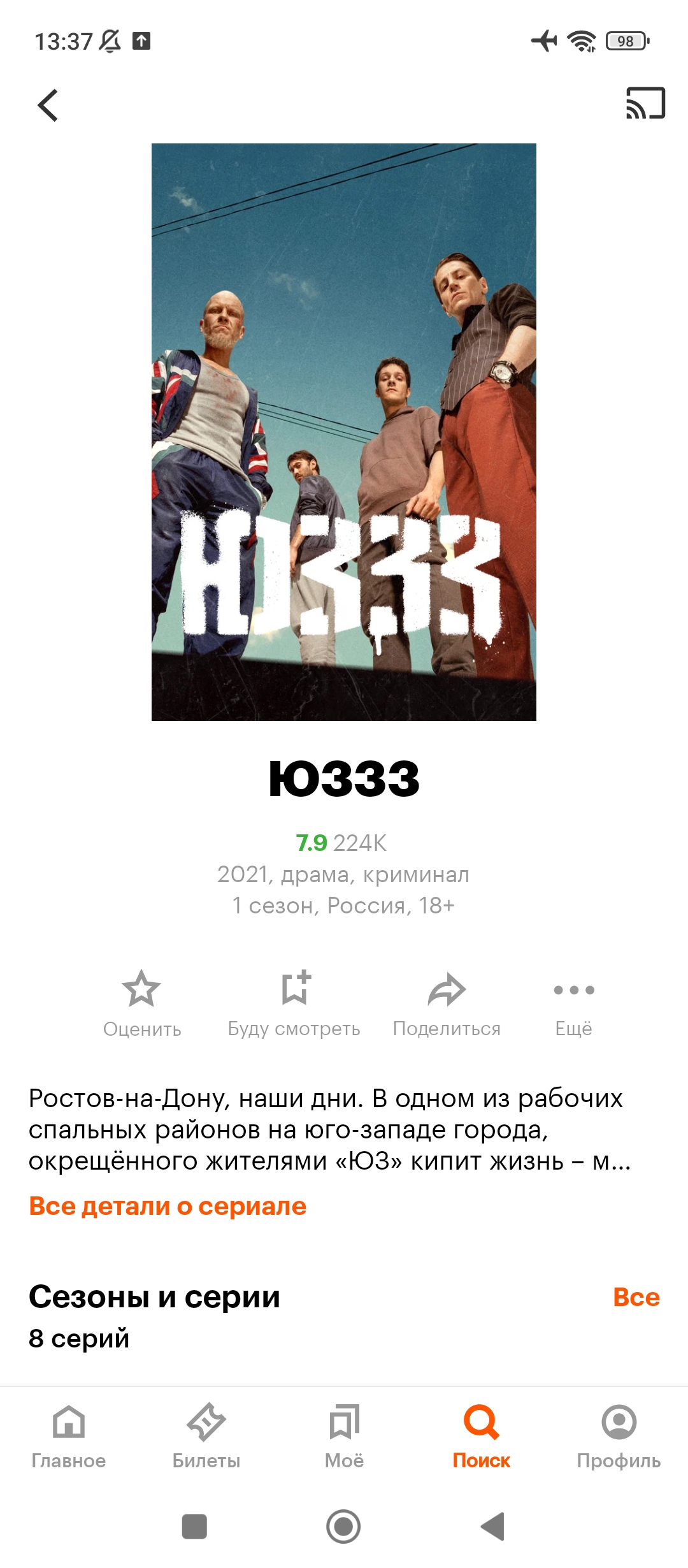Screen dimensions: 688x1568
Task: Go back using the top-left arrow
Action: (x=48, y=105)
